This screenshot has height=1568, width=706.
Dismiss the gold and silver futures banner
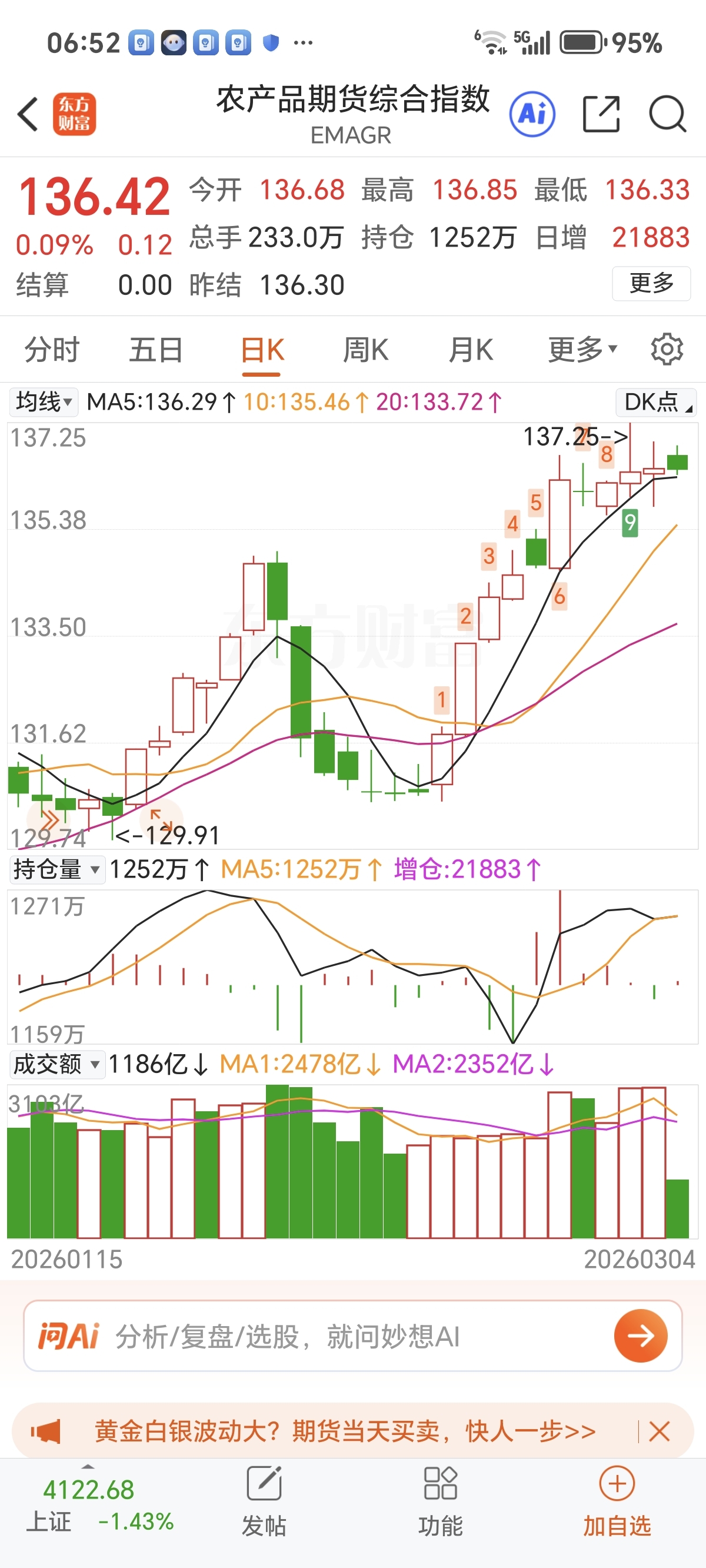[659, 1431]
